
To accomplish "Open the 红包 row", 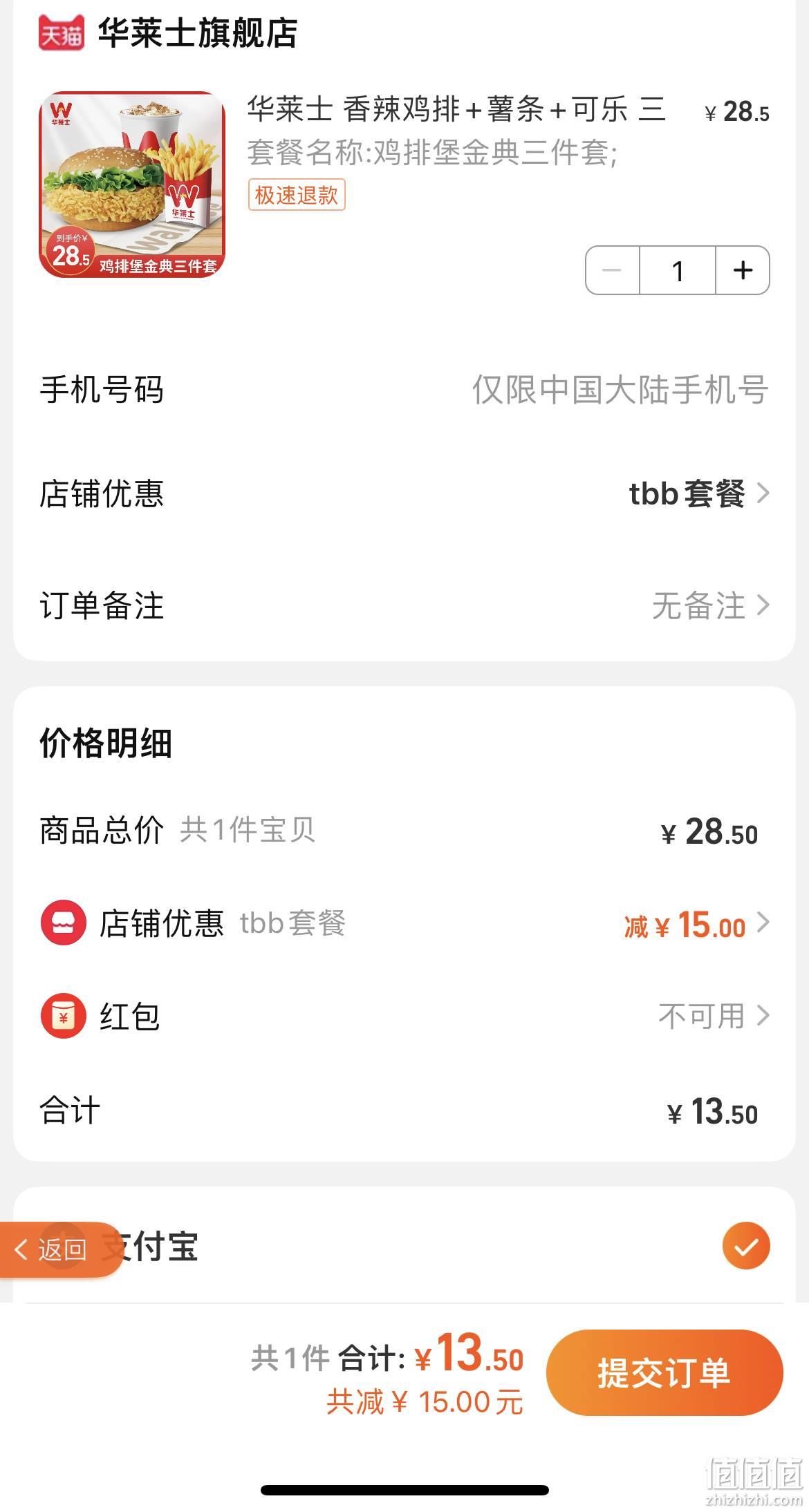I will [x=404, y=1017].
